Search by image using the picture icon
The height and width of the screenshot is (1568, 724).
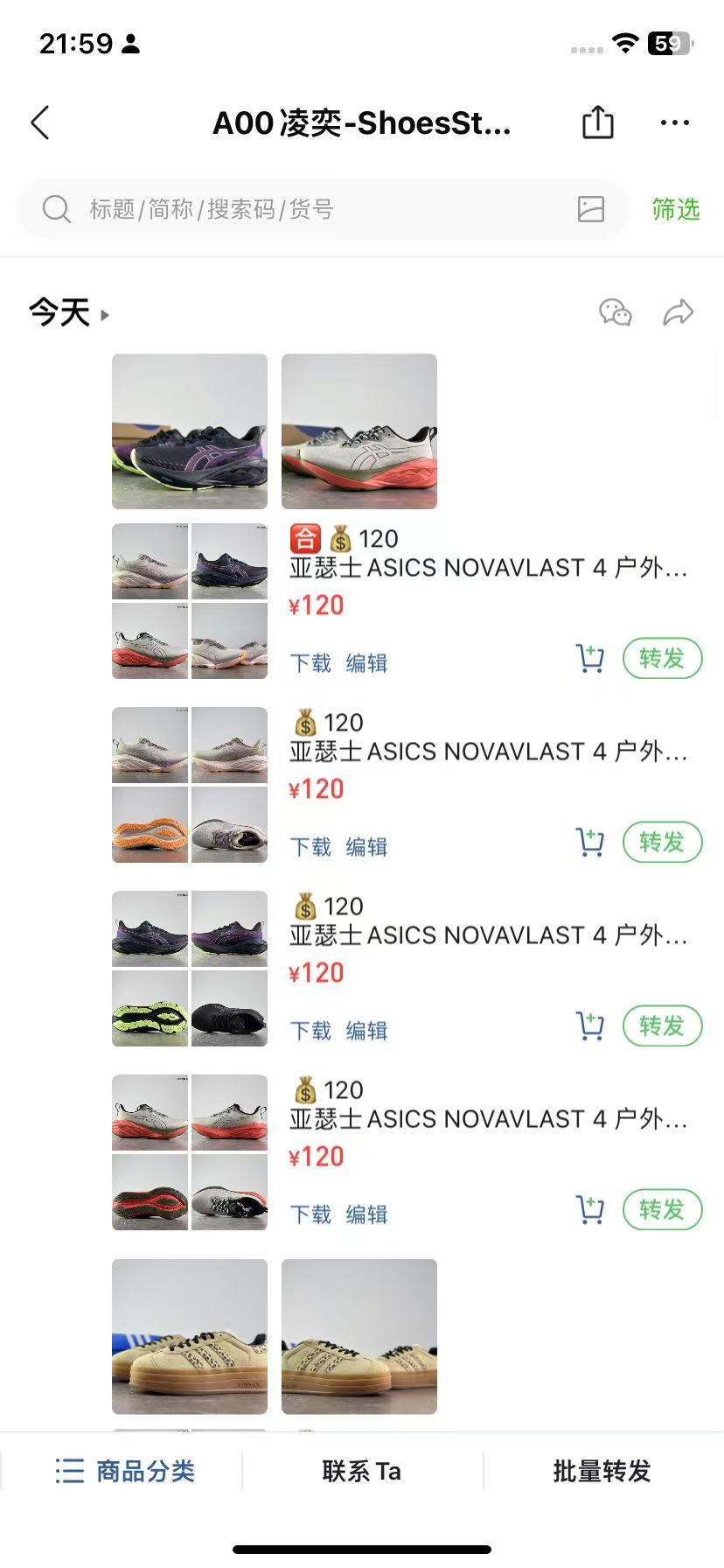(591, 209)
